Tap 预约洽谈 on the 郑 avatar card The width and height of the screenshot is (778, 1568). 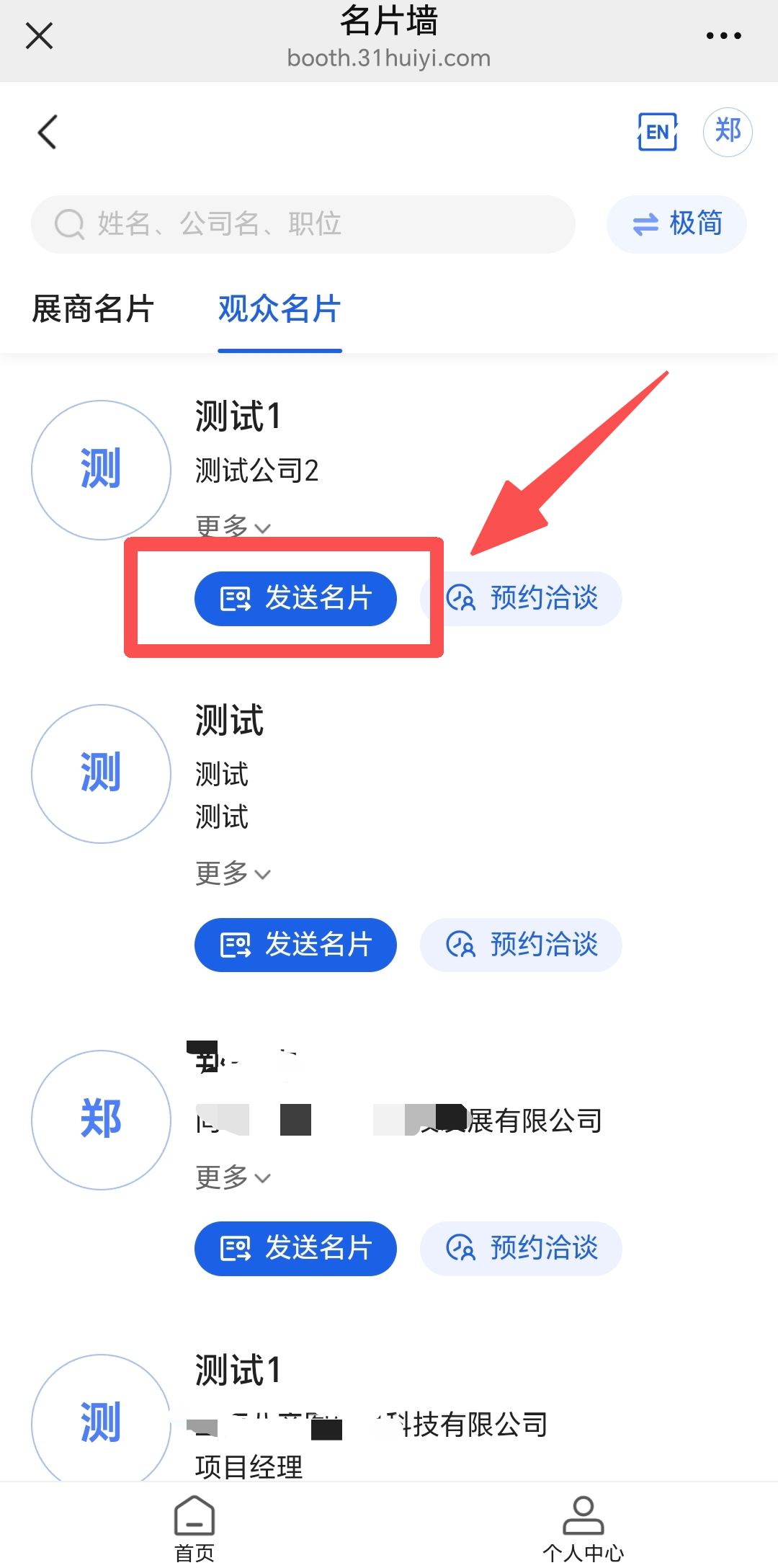pos(521,1248)
